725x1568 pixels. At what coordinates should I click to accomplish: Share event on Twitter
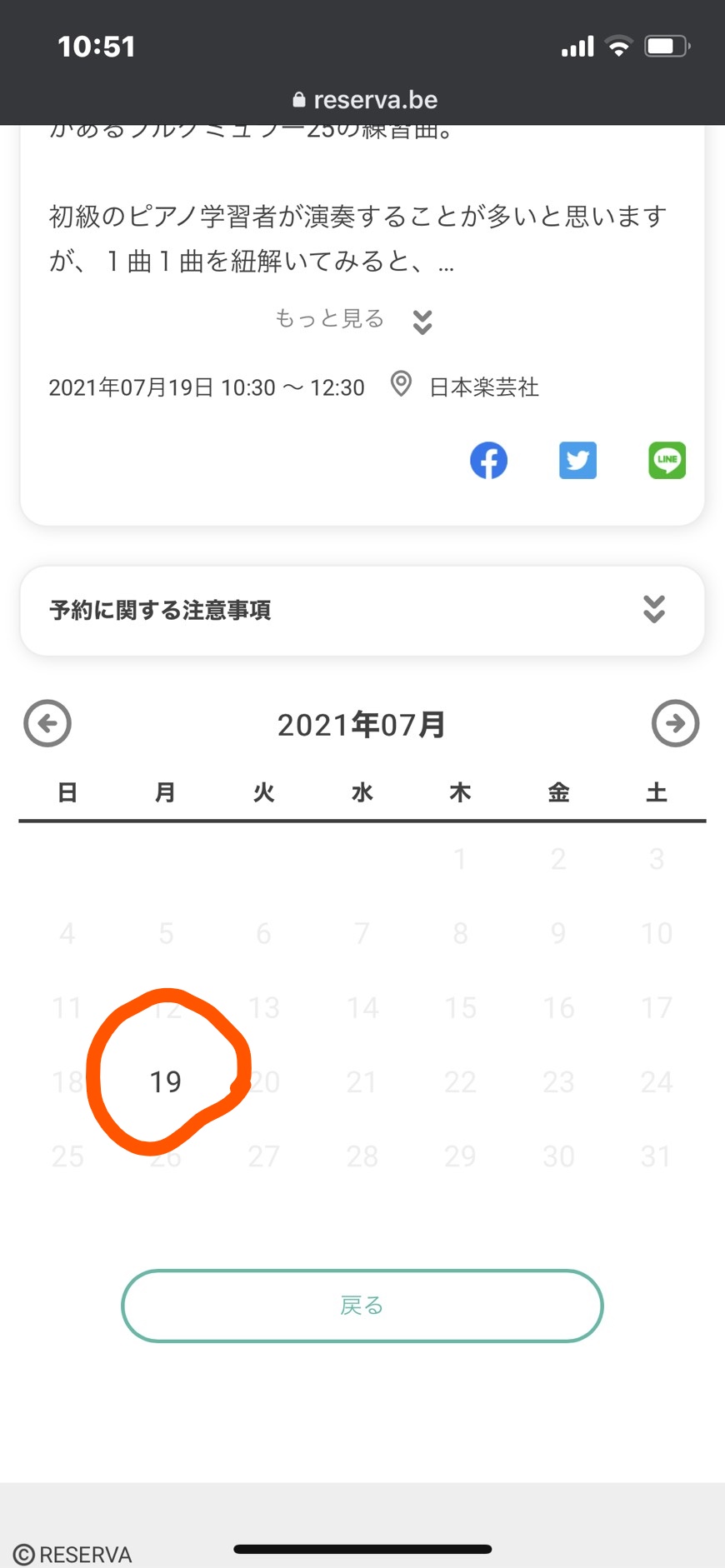pos(577,460)
